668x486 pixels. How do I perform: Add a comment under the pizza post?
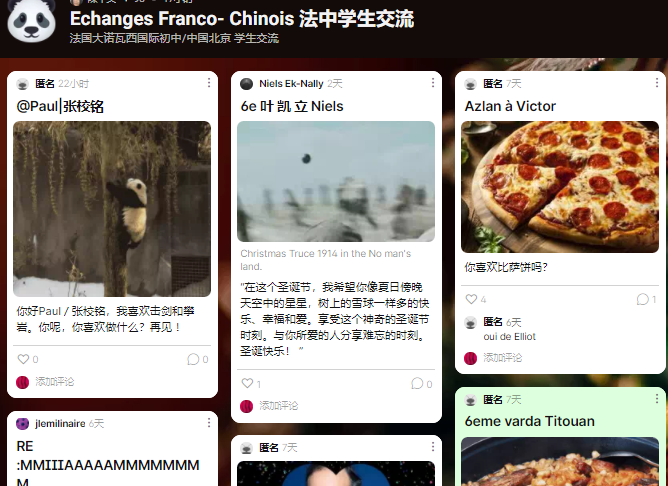[x=503, y=357]
